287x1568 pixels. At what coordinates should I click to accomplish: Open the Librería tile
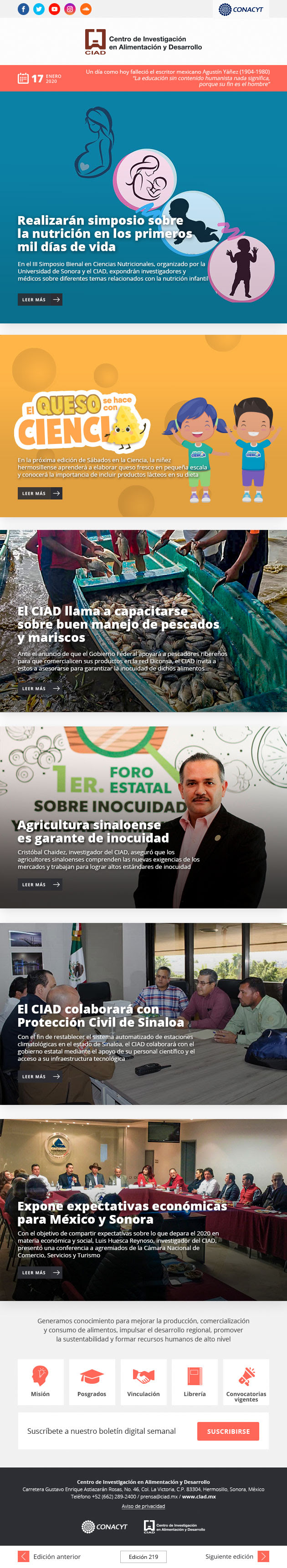pyautogui.click(x=195, y=1382)
